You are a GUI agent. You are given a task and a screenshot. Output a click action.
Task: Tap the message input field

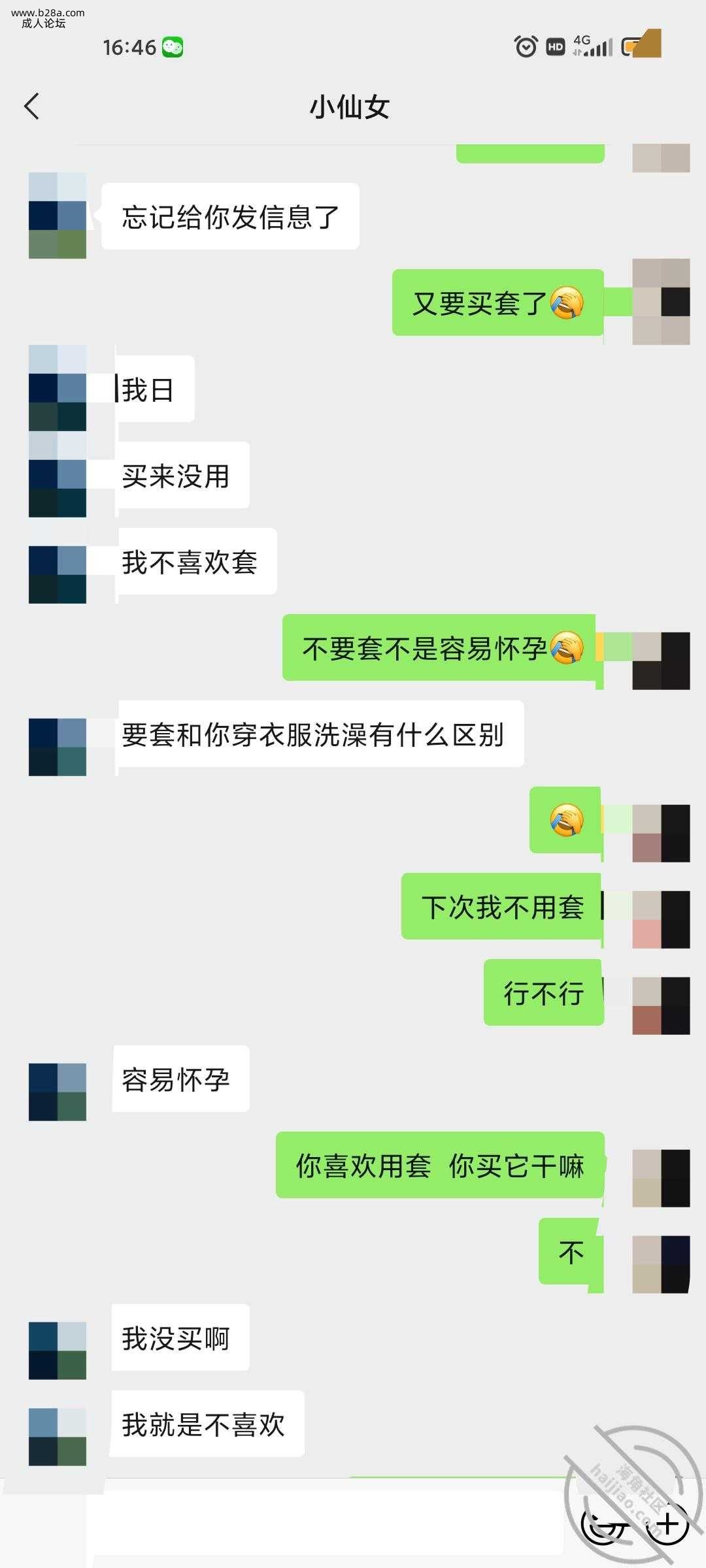[x=327, y=1524]
